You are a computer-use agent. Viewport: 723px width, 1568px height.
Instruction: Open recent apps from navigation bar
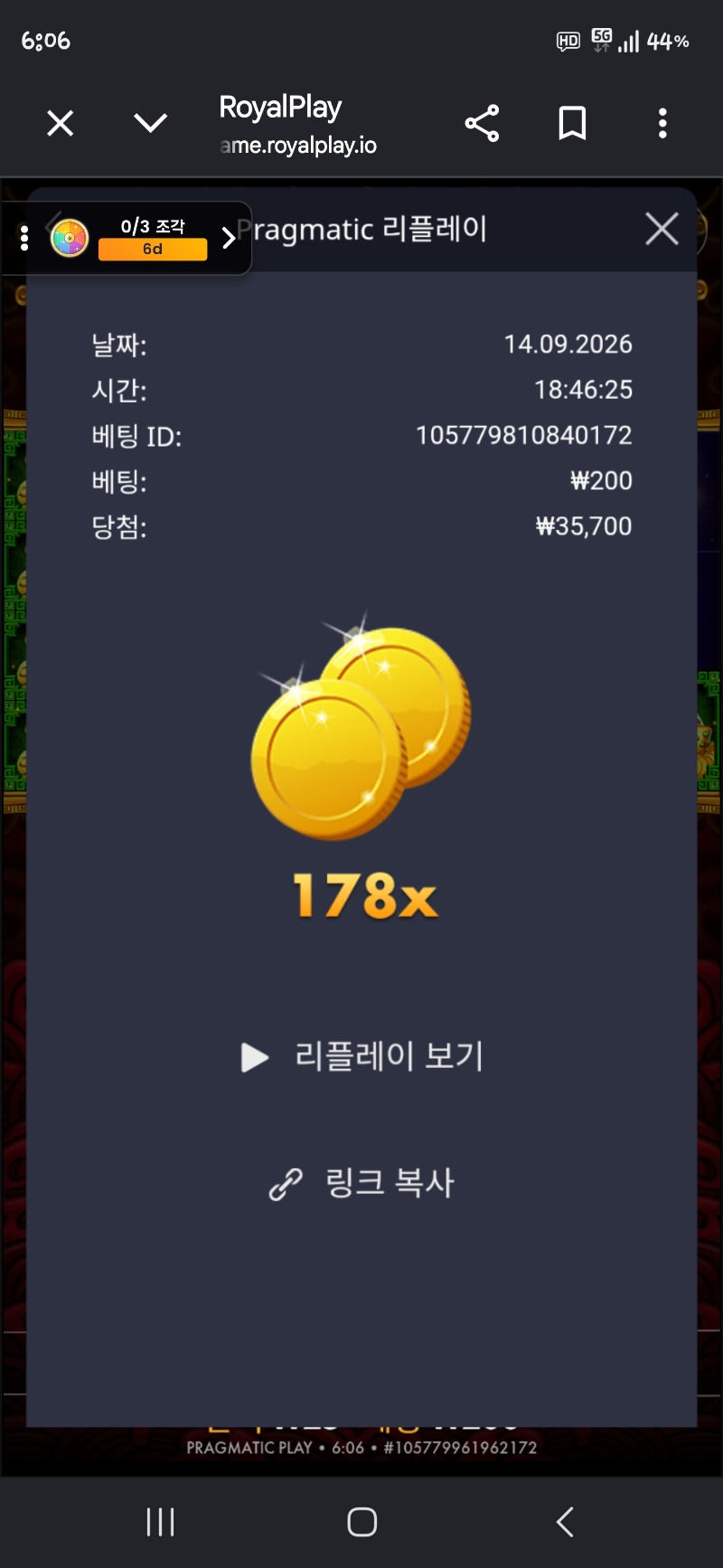(x=161, y=1522)
